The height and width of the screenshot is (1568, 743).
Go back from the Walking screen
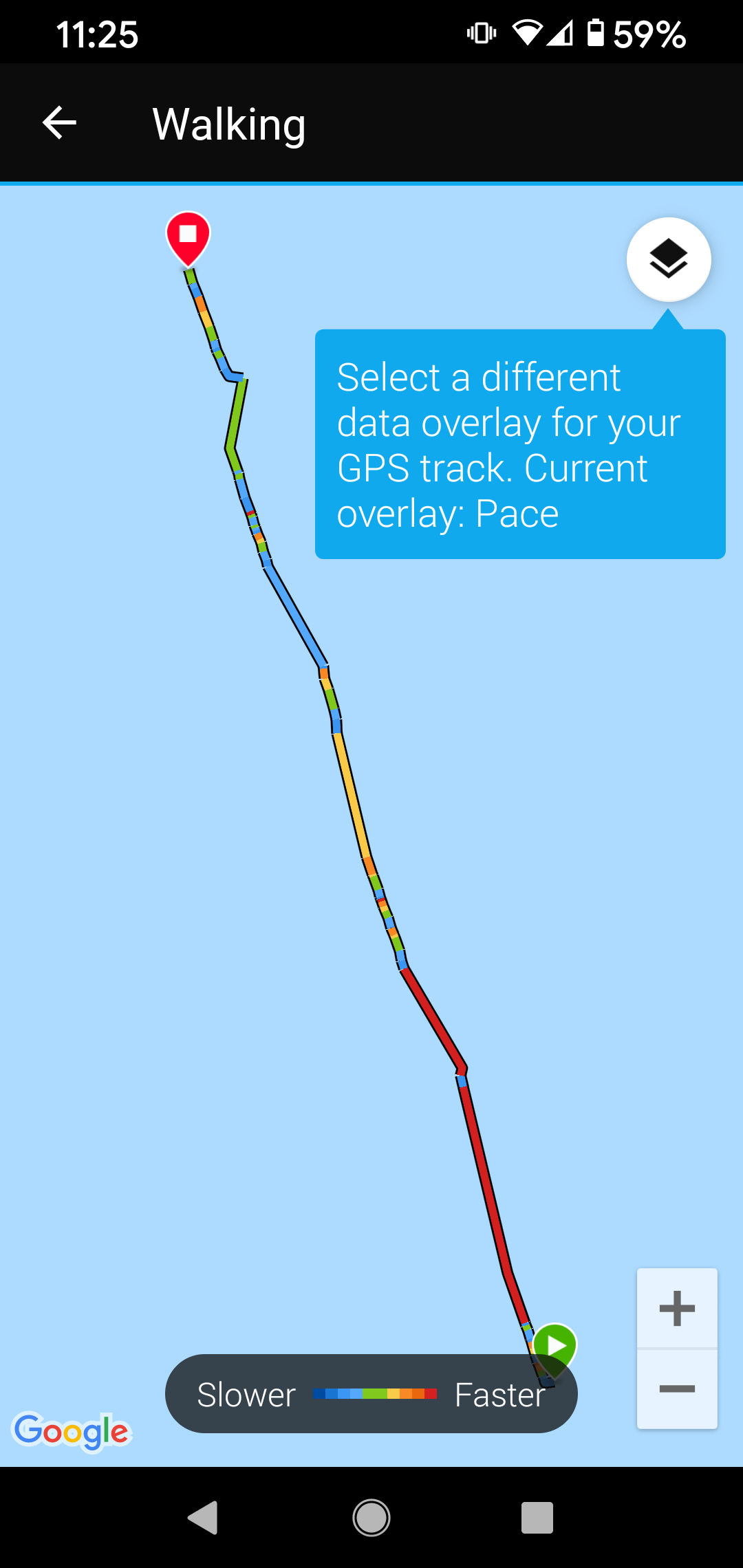tap(59, 123)
